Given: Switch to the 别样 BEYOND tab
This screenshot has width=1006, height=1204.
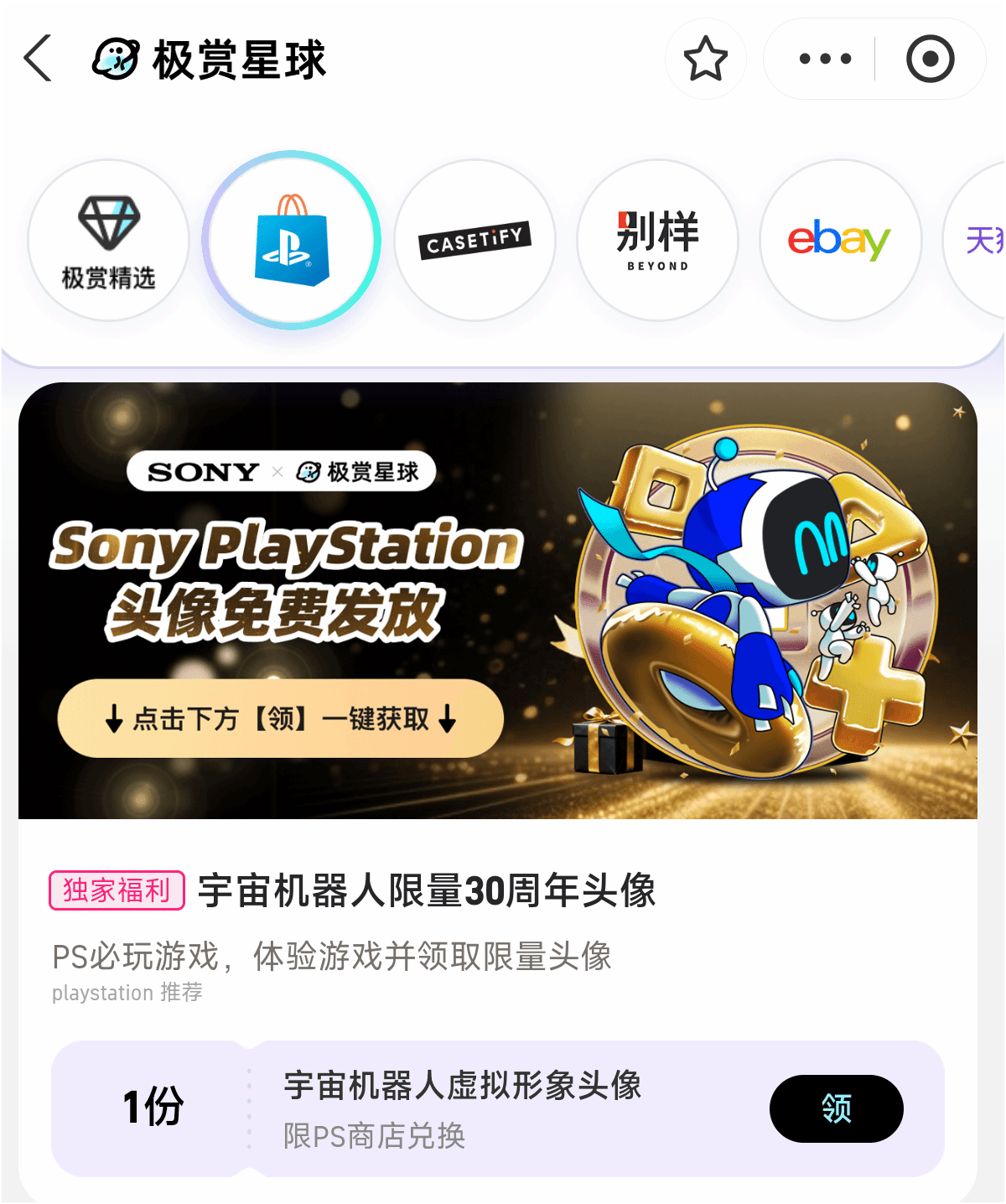Looking at the screenshot, I should (657, 241).
